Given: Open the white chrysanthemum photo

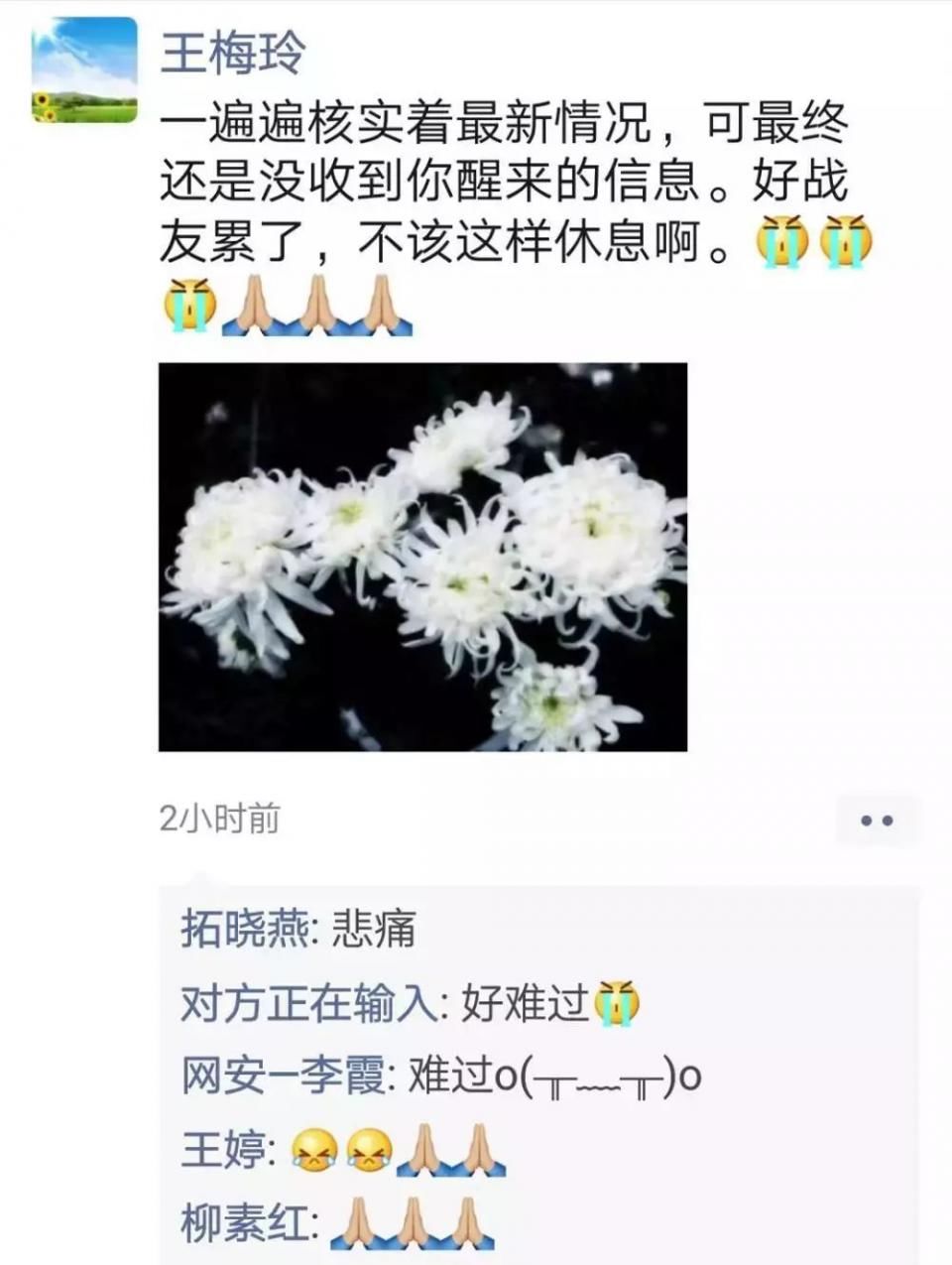Looking at the screenshot, I should pos(422,557).
